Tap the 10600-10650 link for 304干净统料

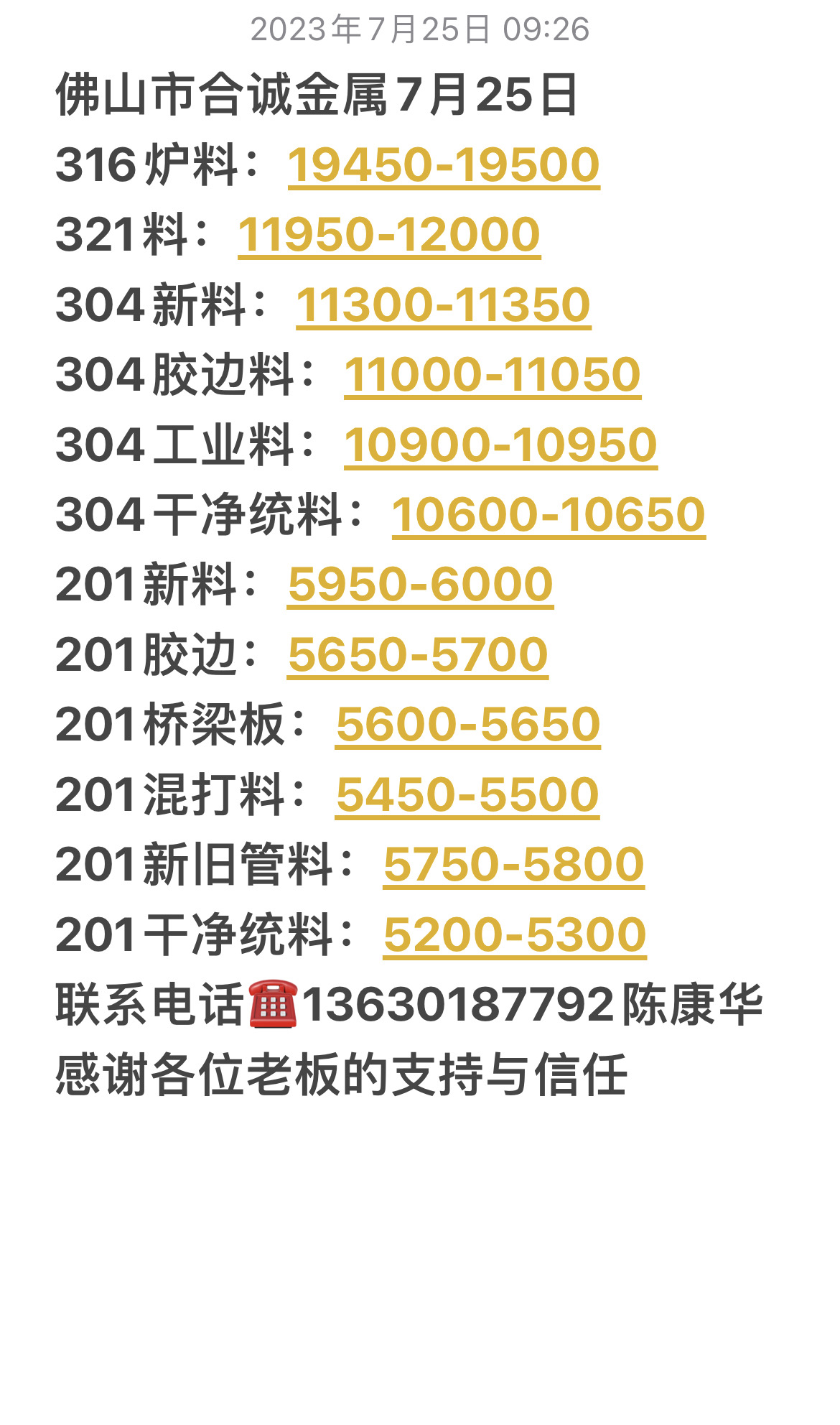pyautogui.click(x=549, y=515)
